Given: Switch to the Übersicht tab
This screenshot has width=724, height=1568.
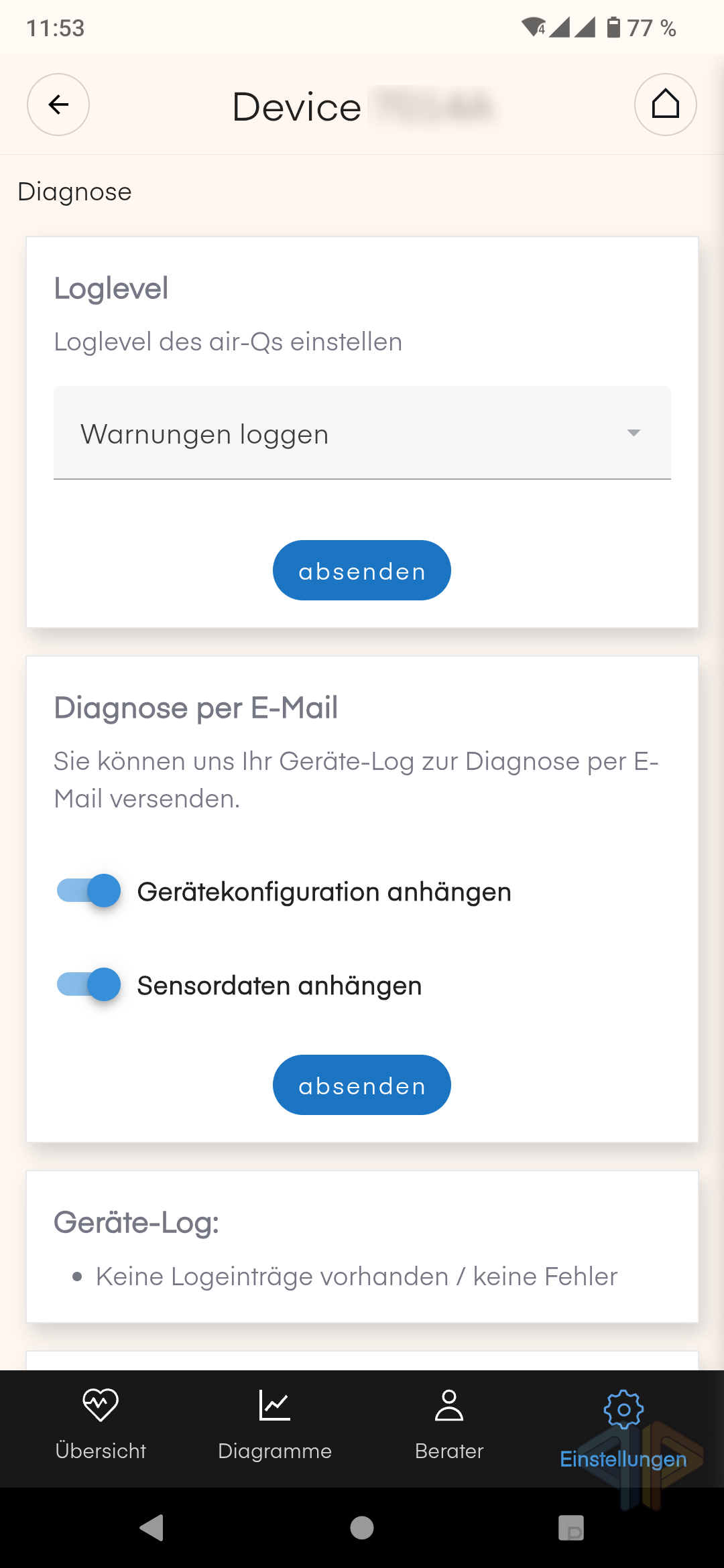Looking at the screenshot, I should [x=101, y=1425].
